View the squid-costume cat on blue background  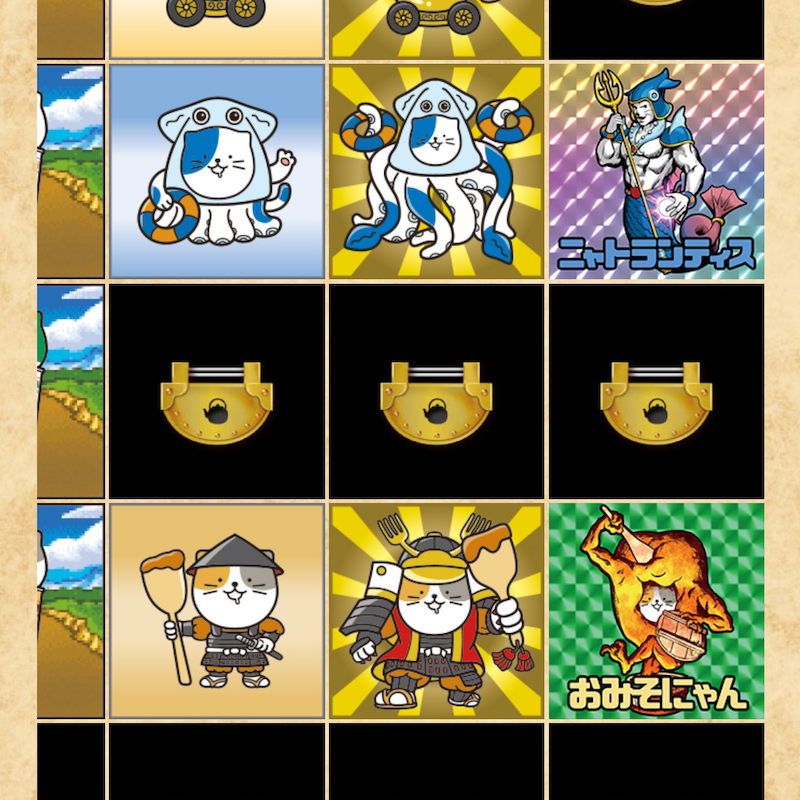tap(217, 172)
